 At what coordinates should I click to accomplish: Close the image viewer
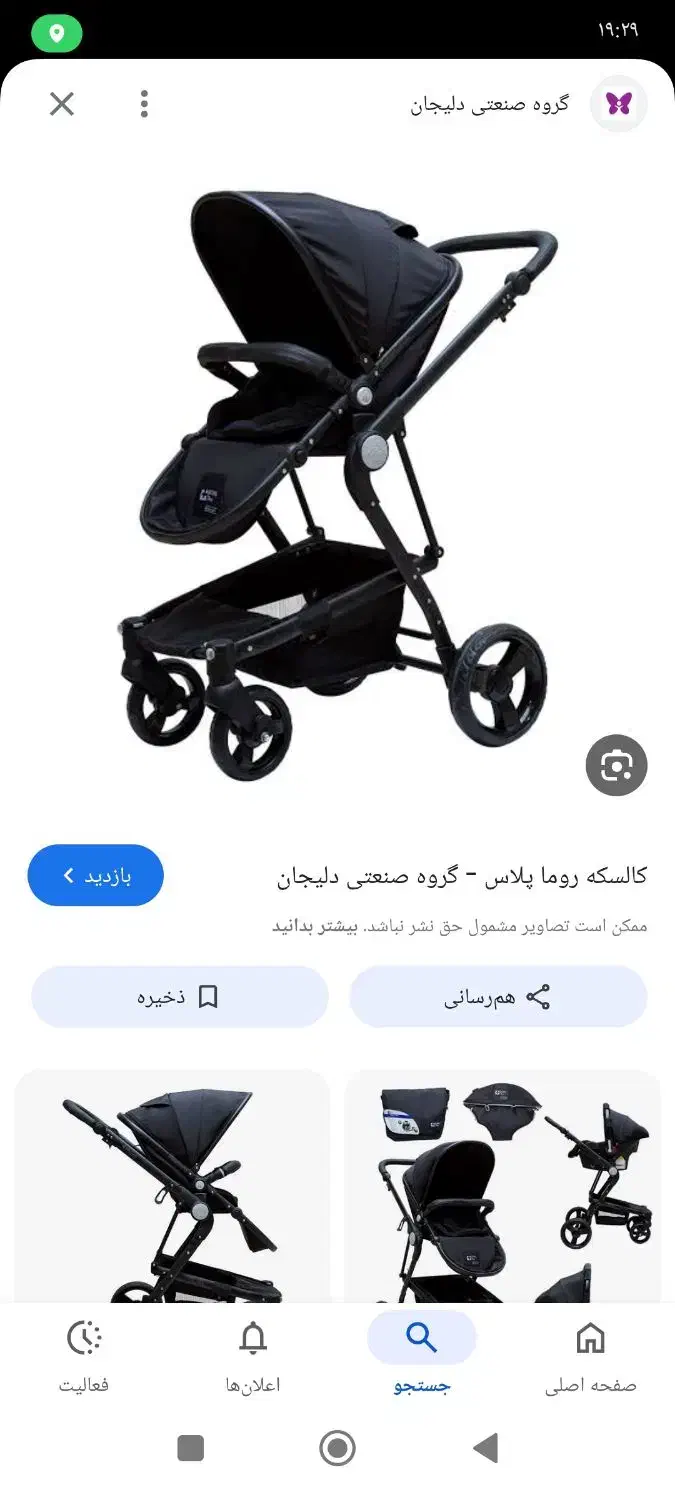pyautogui.click(x=62, y=104)
